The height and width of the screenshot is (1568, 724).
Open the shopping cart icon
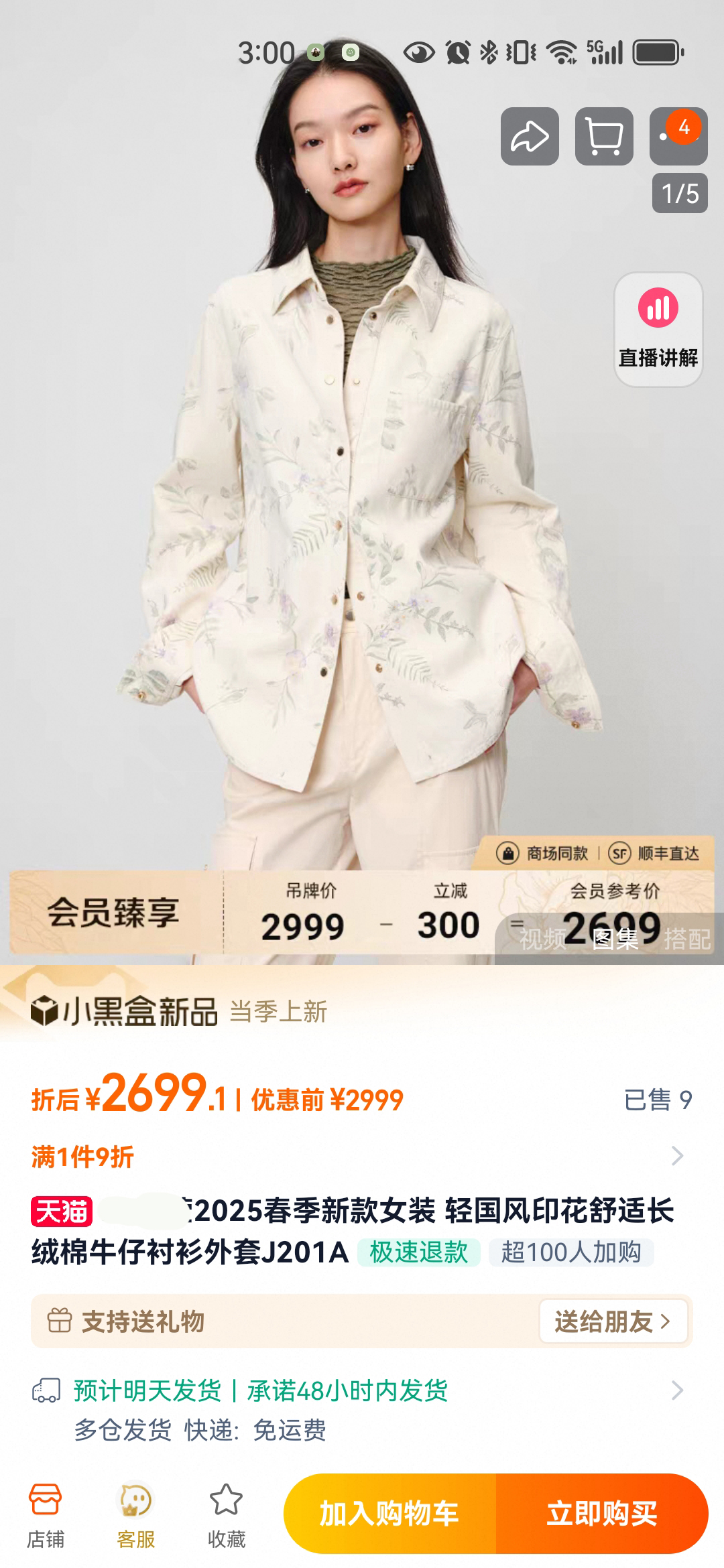pos(604,137)
